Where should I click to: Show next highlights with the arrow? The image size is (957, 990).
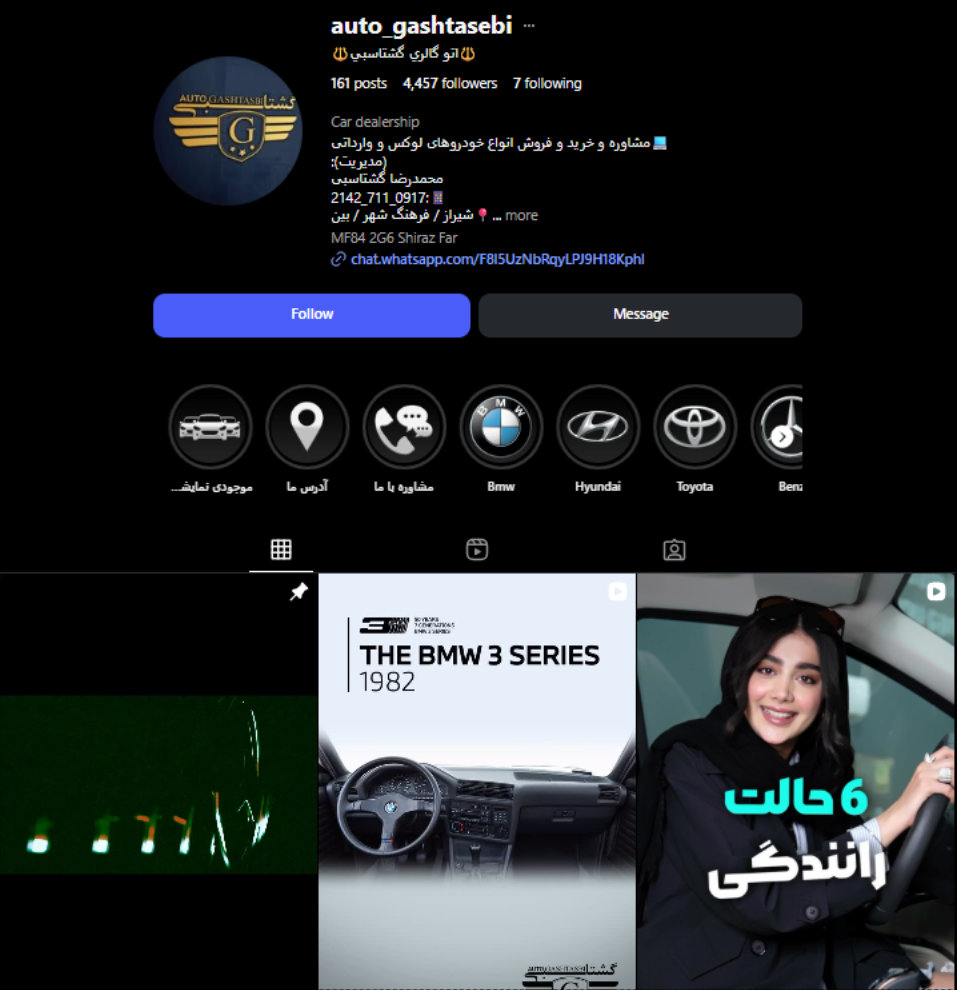click(783, 437)
